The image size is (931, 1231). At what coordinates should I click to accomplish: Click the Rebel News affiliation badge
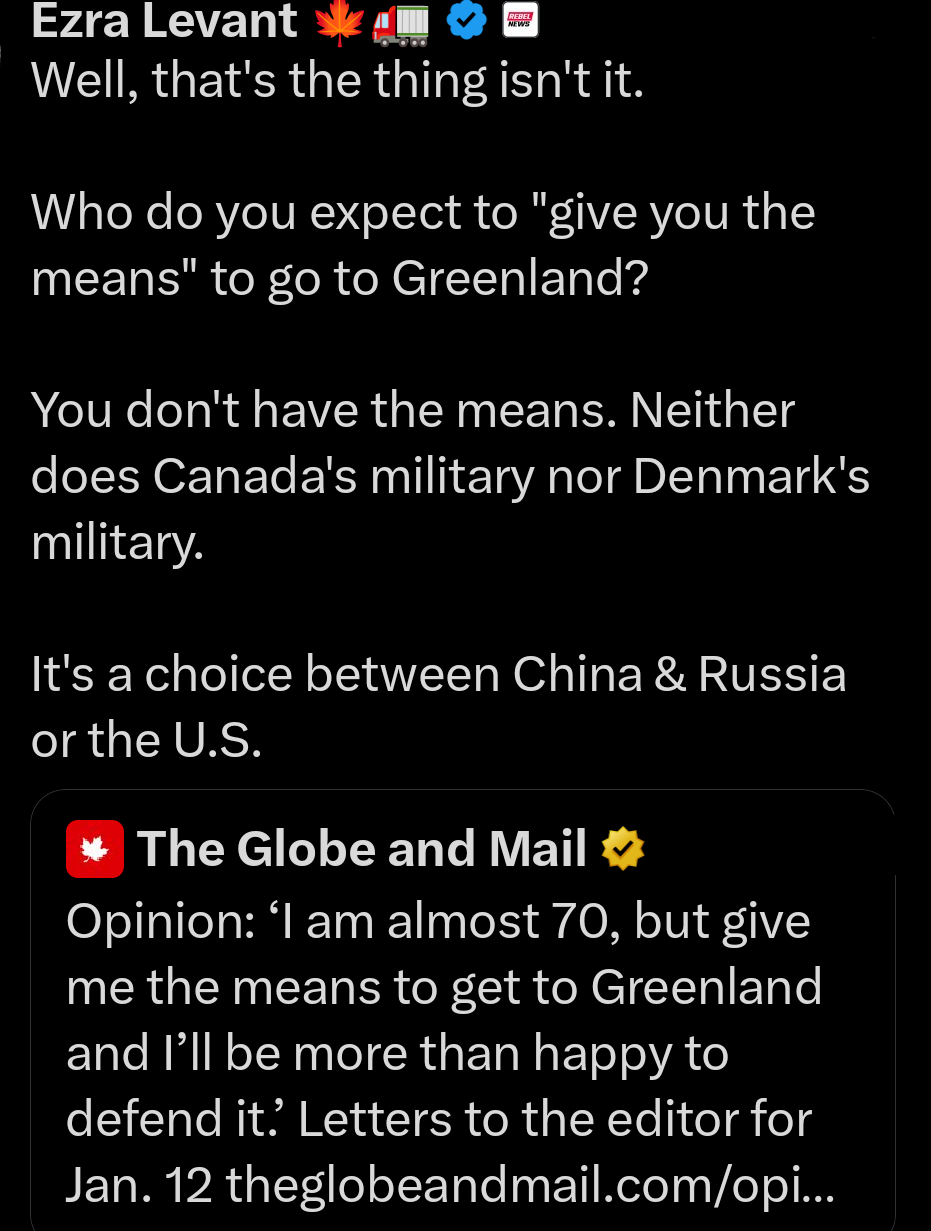tap(520, 20)
